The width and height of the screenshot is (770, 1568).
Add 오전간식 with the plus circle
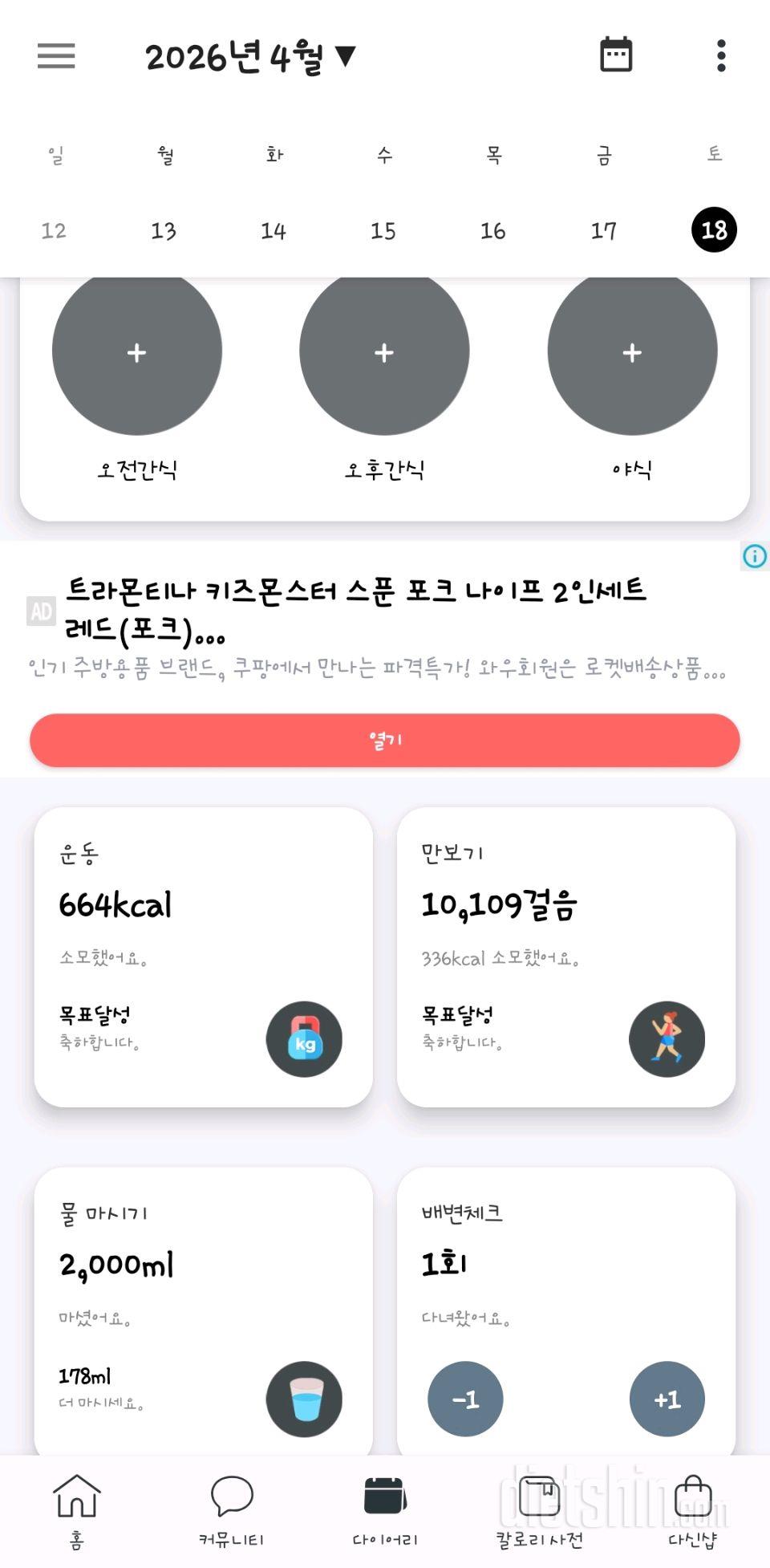coord(136,351)
